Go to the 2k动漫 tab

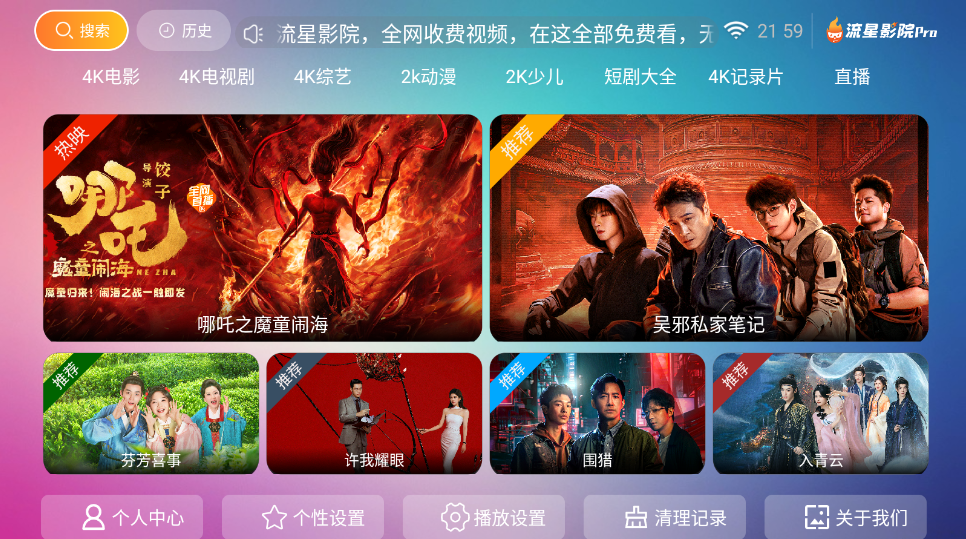tap(431, 77)
